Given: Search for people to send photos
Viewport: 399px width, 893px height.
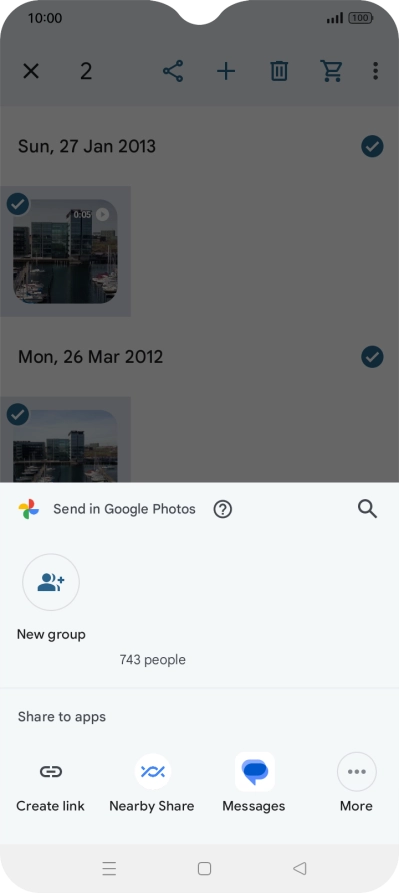Looking at the screenshot, I should pyautogui.click(x=368, y=509).
